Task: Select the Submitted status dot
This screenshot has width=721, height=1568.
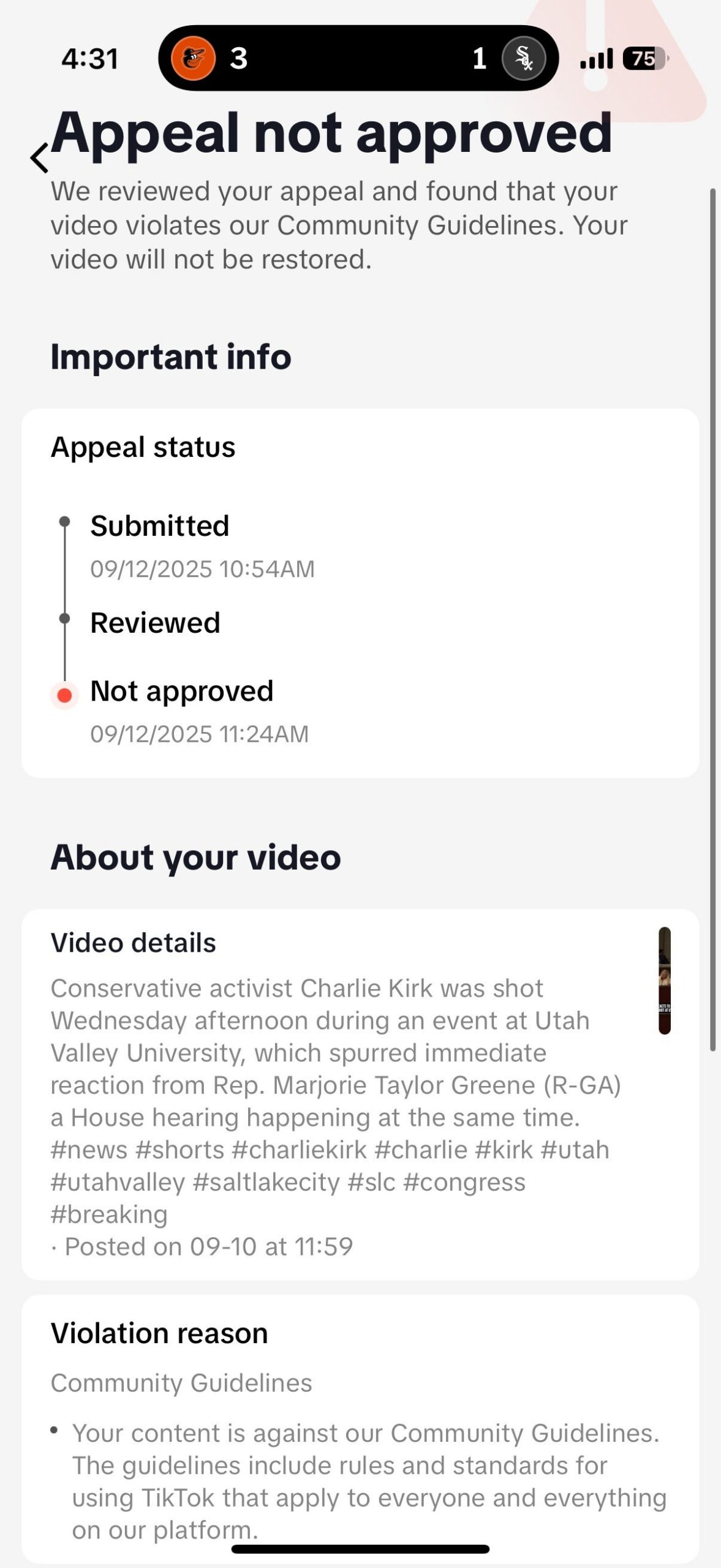Action: point(64,519)
